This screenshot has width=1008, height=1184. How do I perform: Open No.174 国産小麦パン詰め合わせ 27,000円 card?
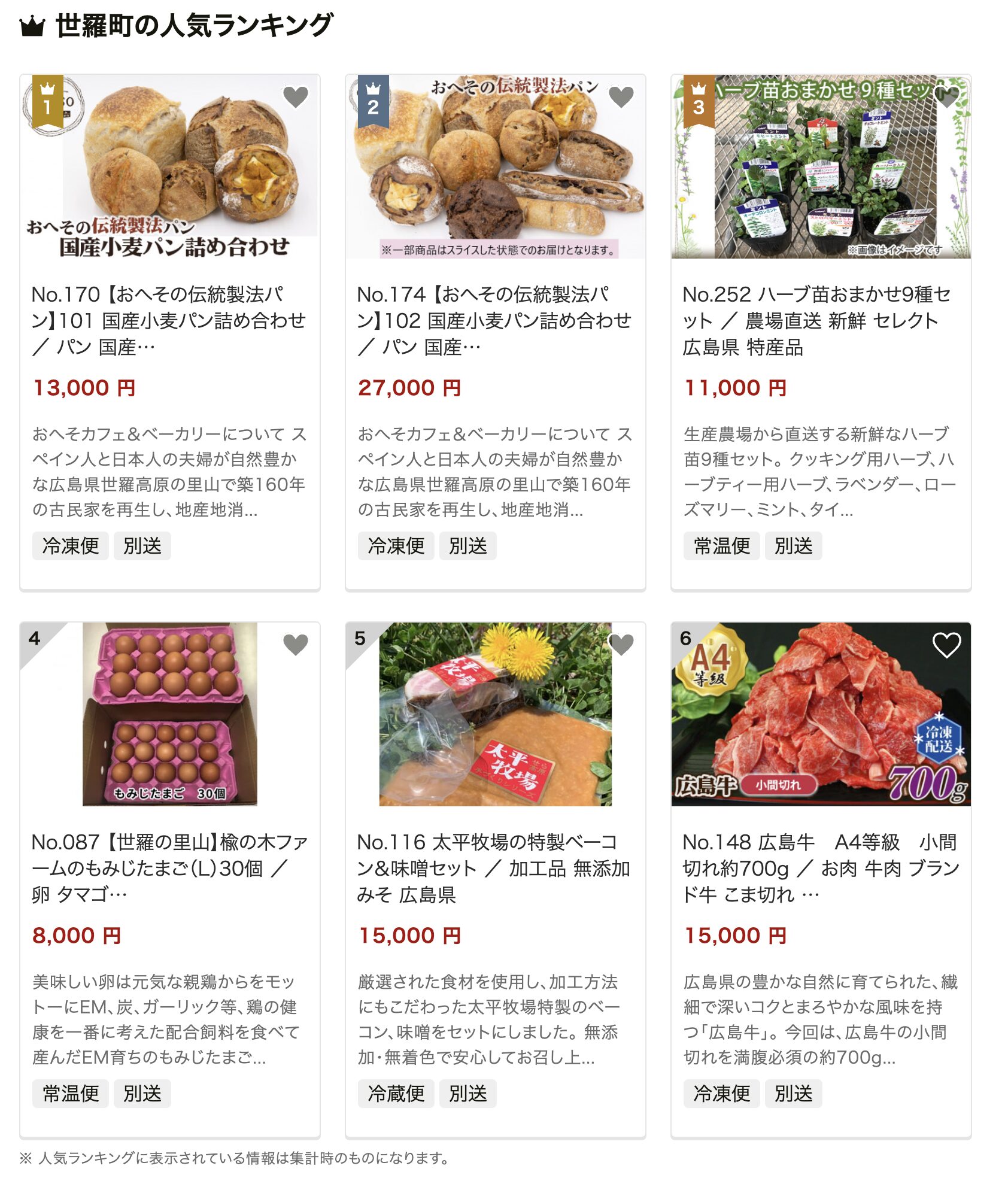[494, 320]
